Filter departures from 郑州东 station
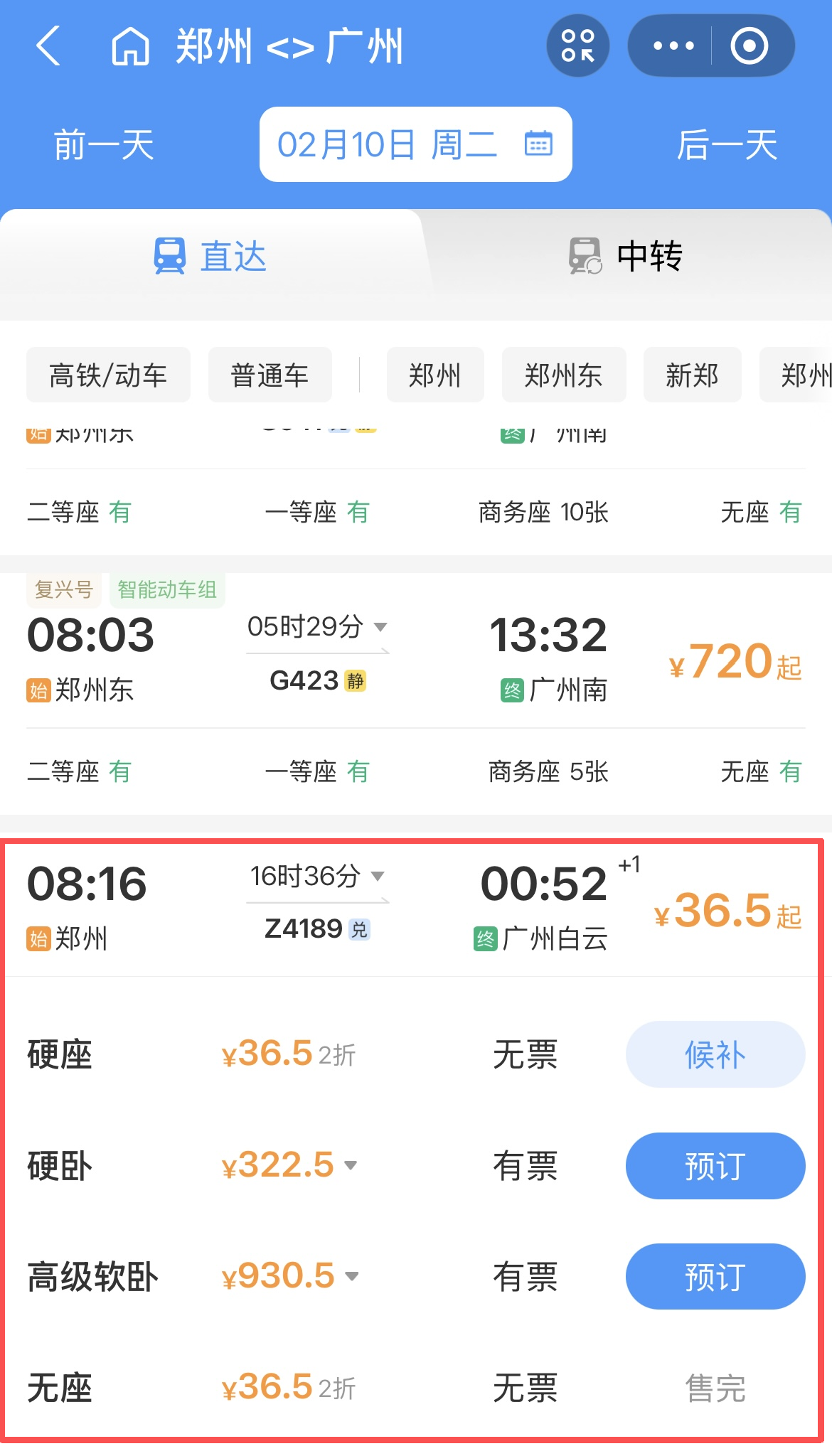832x1456 pixels. (x=563, y=375)
